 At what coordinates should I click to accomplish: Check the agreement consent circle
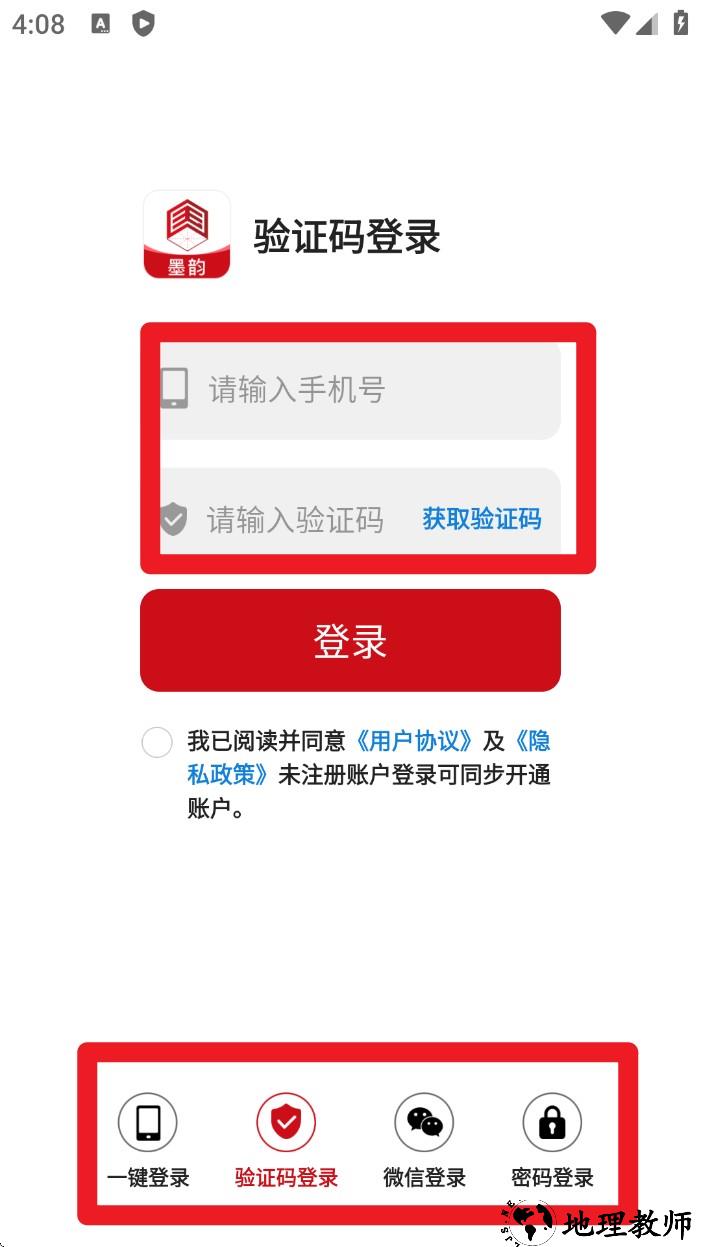click(157, 742)
